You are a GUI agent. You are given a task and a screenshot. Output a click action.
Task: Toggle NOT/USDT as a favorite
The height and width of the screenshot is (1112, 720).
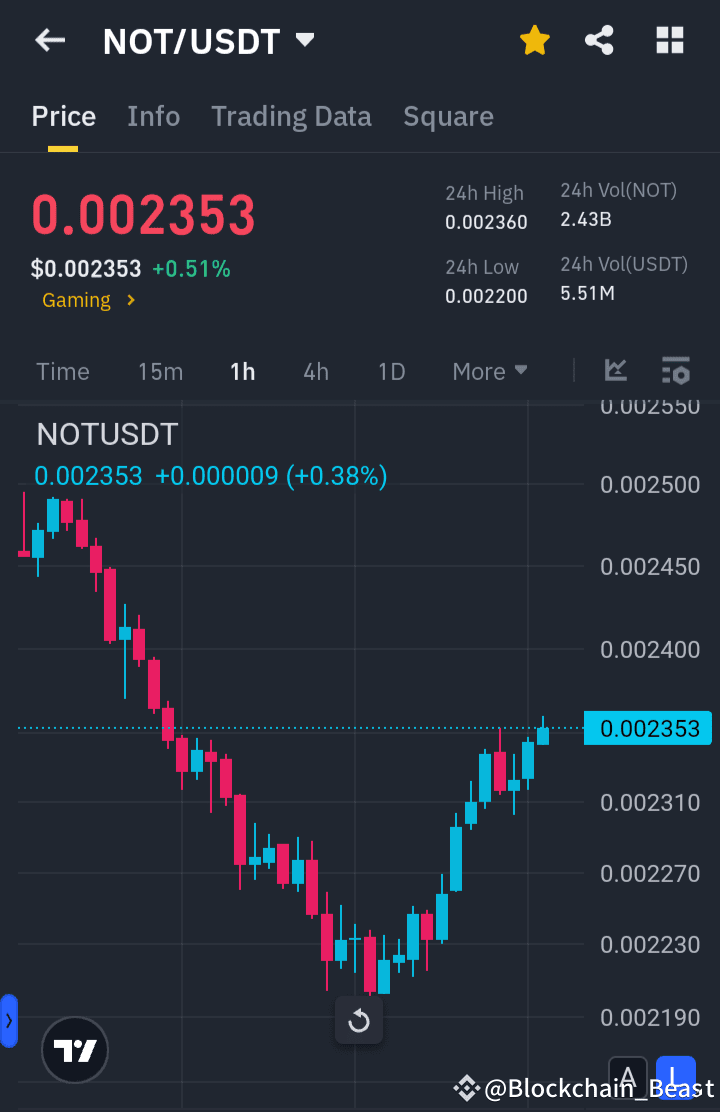click(535, 40)
